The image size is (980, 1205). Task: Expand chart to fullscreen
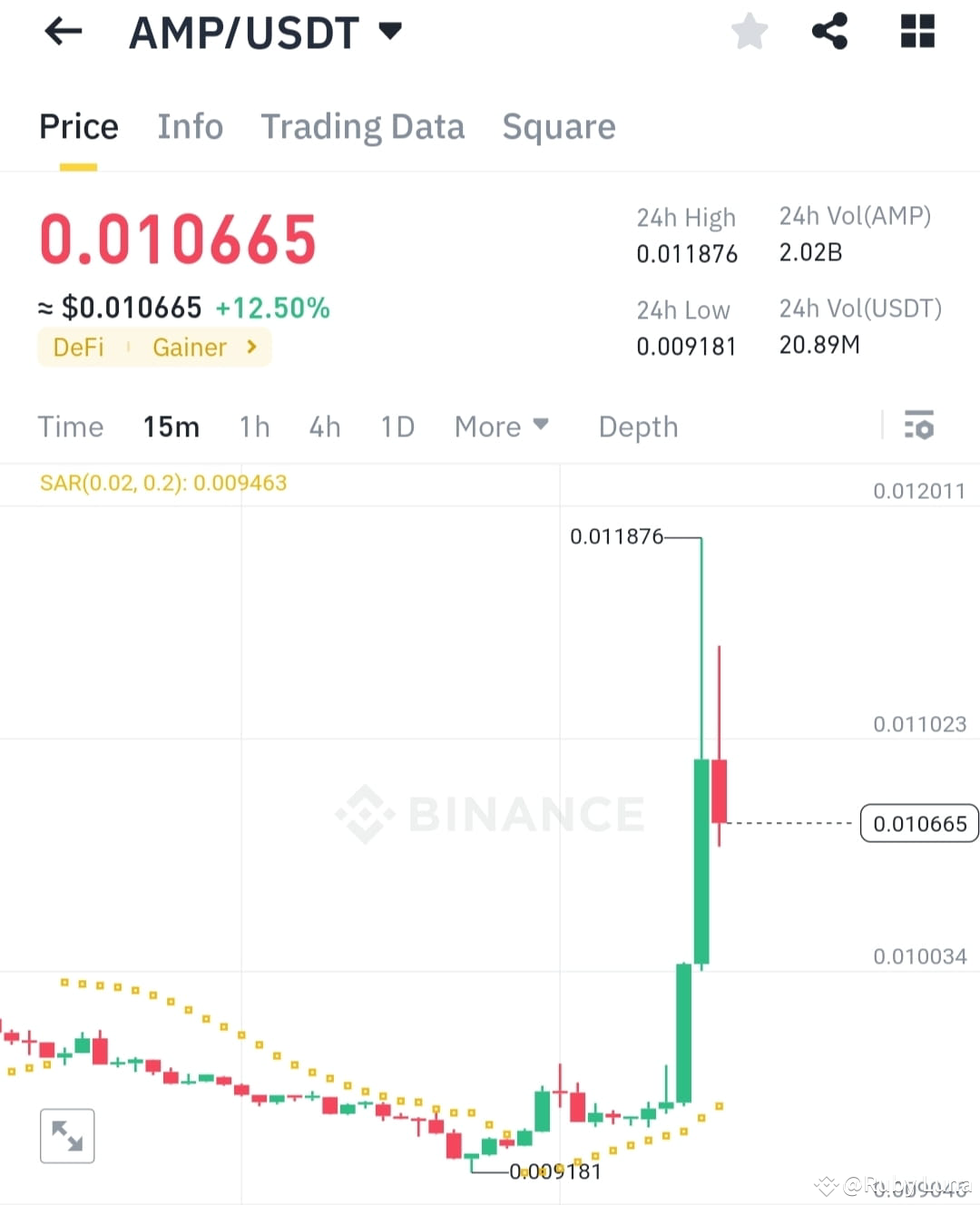[x=66, y=1135]
